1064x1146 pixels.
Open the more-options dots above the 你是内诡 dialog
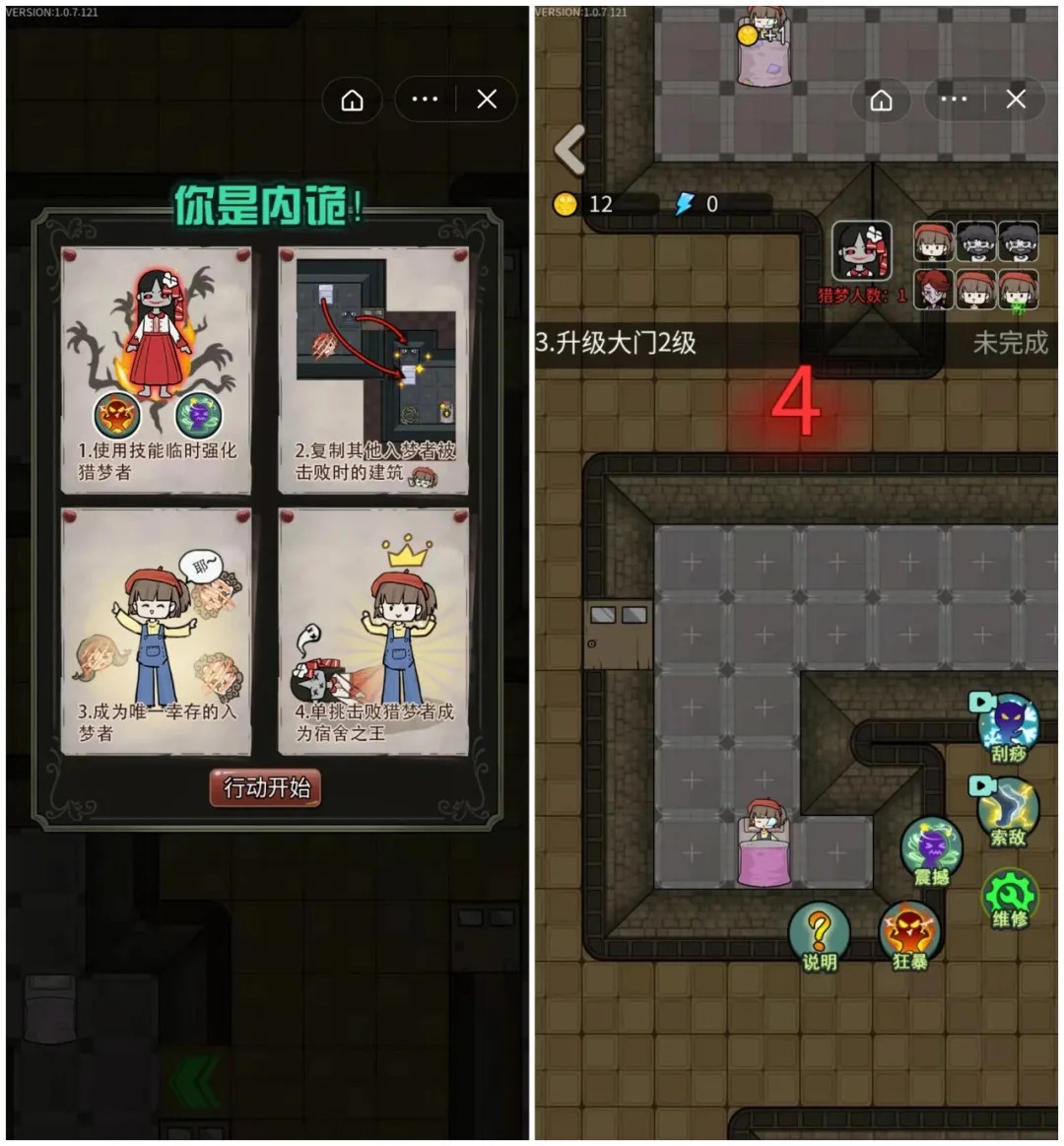tap(425, 100)
